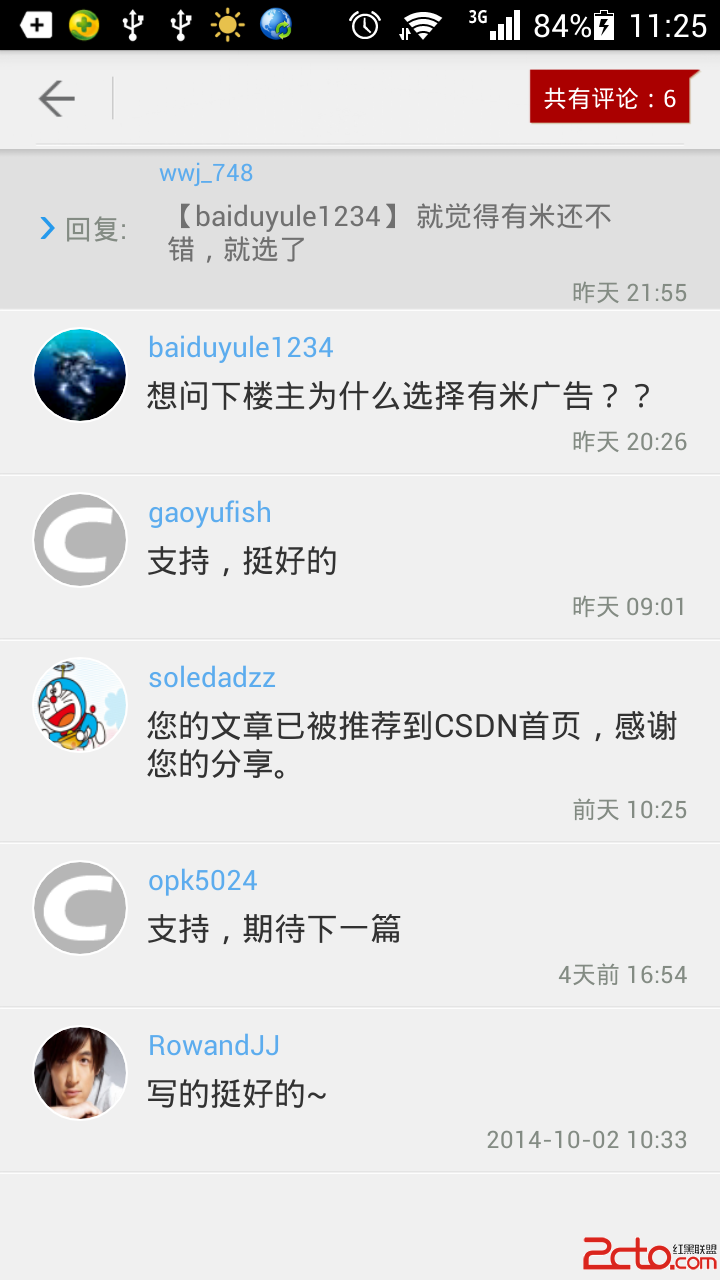The image size is (720, 1280).
Task: Open soledadzz's Doraemon avatar
Action: tap(80, 704)
